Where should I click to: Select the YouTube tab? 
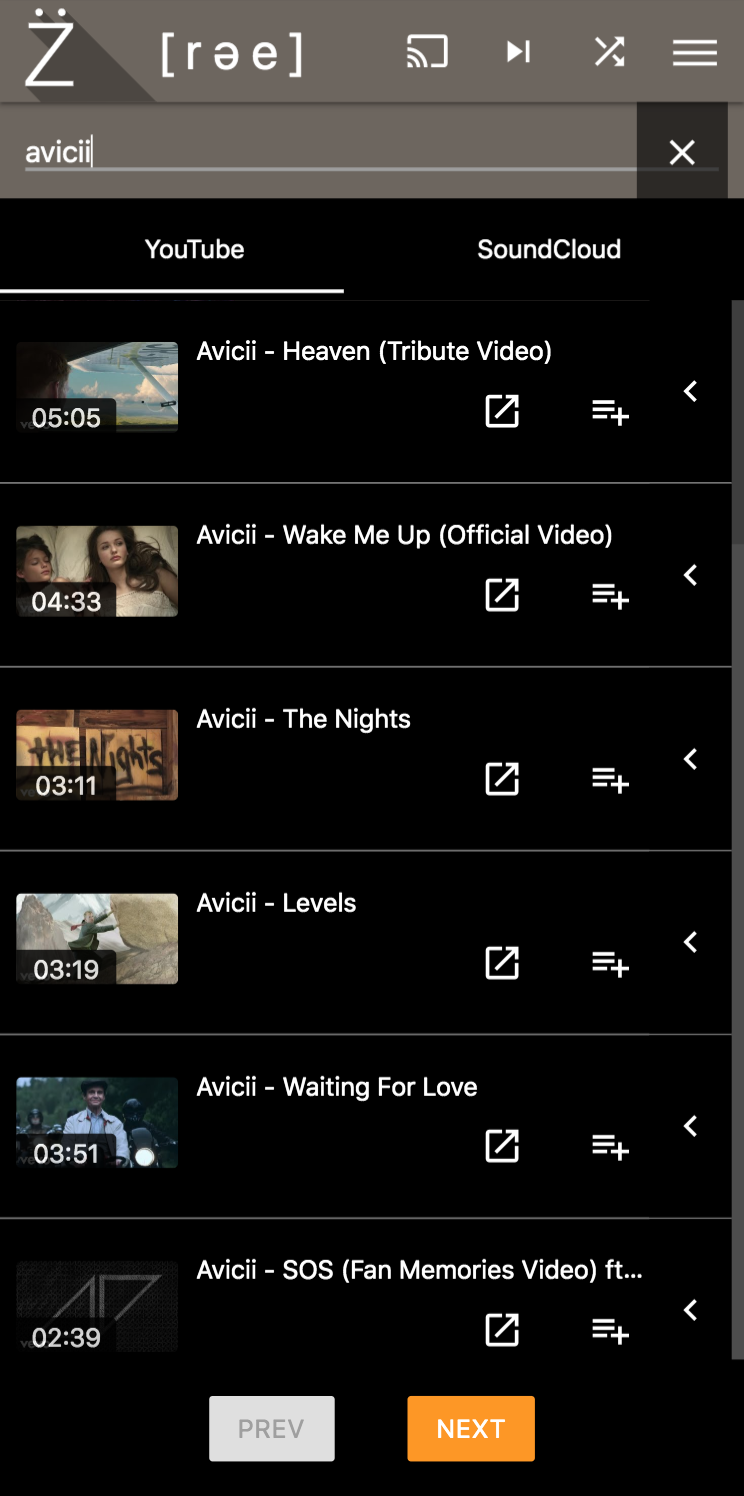click(x=194, y=249)
